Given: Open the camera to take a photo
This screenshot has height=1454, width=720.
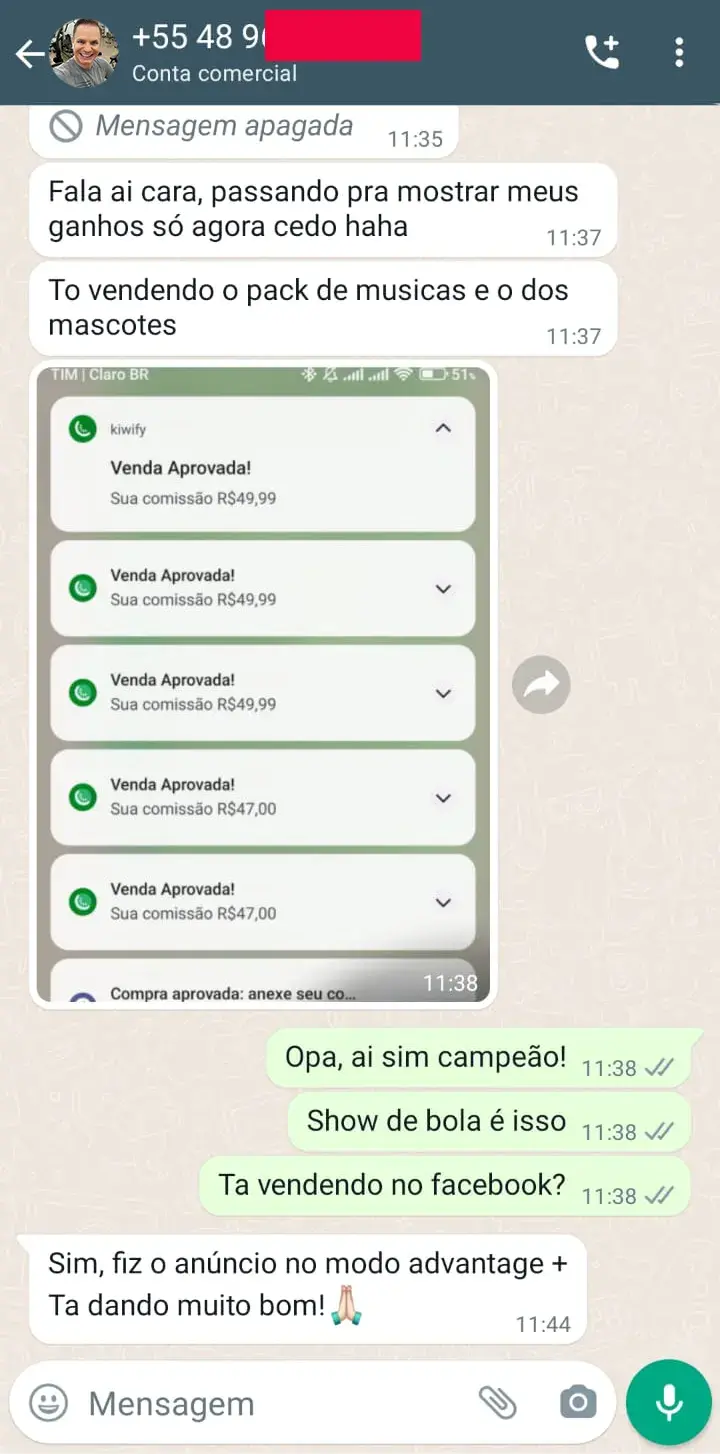Looking at the screenshot, I should pyautogui.click(x=577, y=1403).
